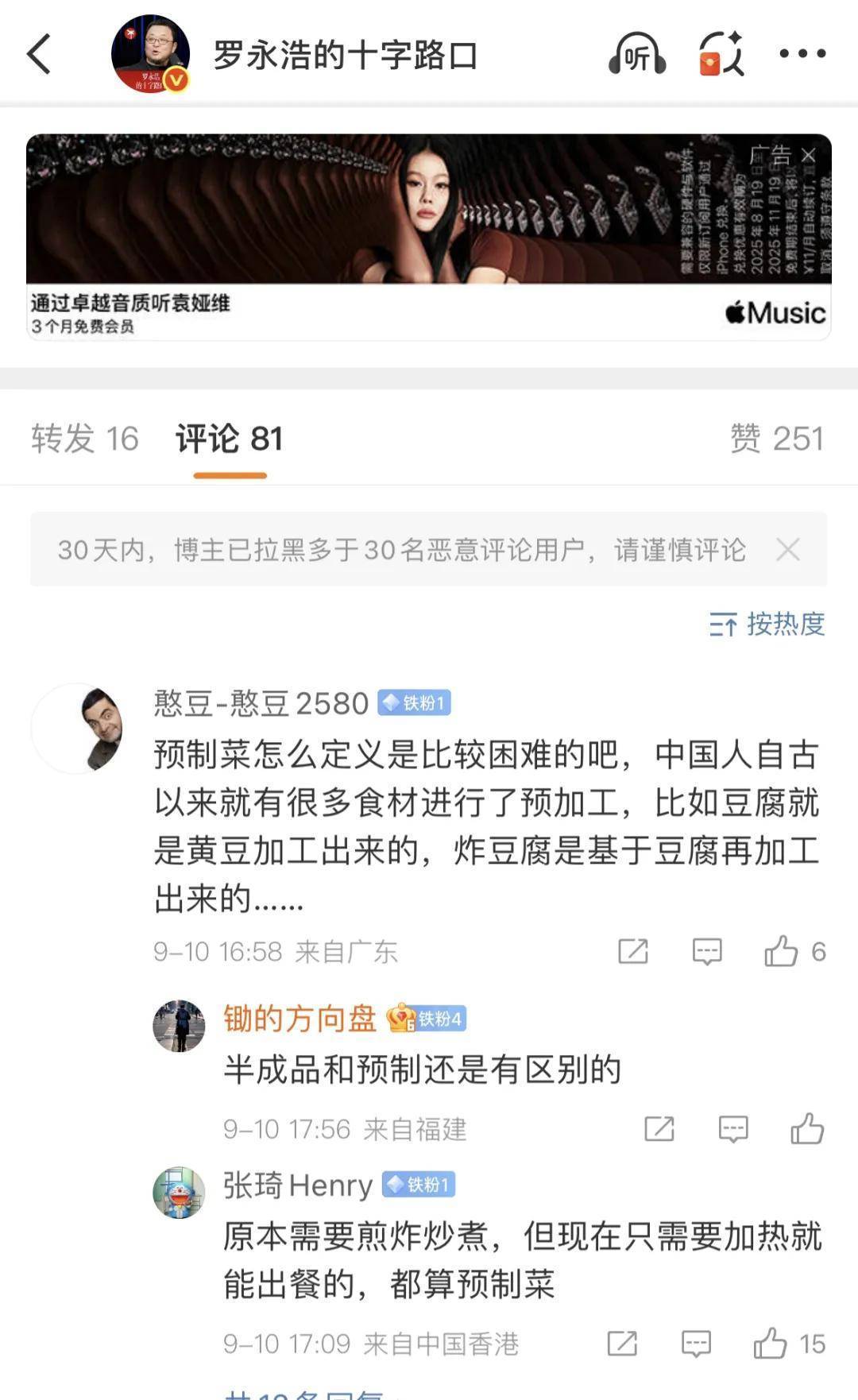Tap the 听 headphone listen icon

pyautogui.click(x=637, y=54)
